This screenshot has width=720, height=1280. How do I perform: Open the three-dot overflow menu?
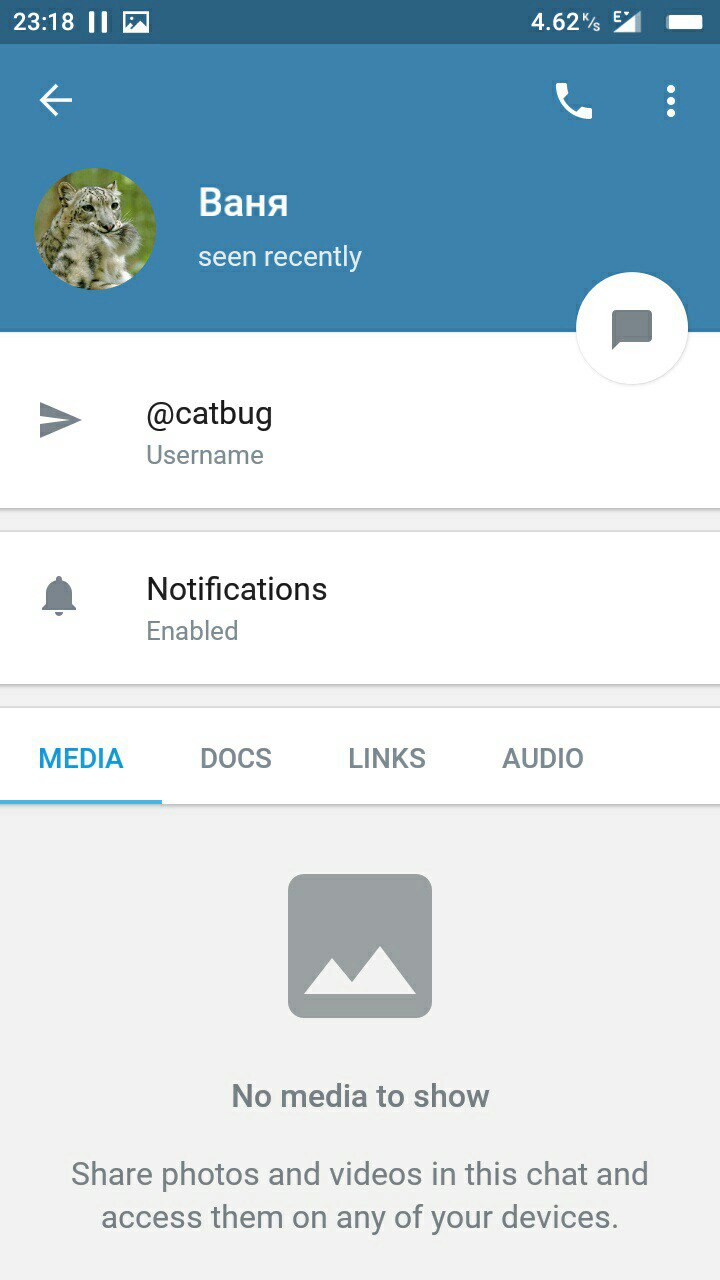[x=670, y=100]
